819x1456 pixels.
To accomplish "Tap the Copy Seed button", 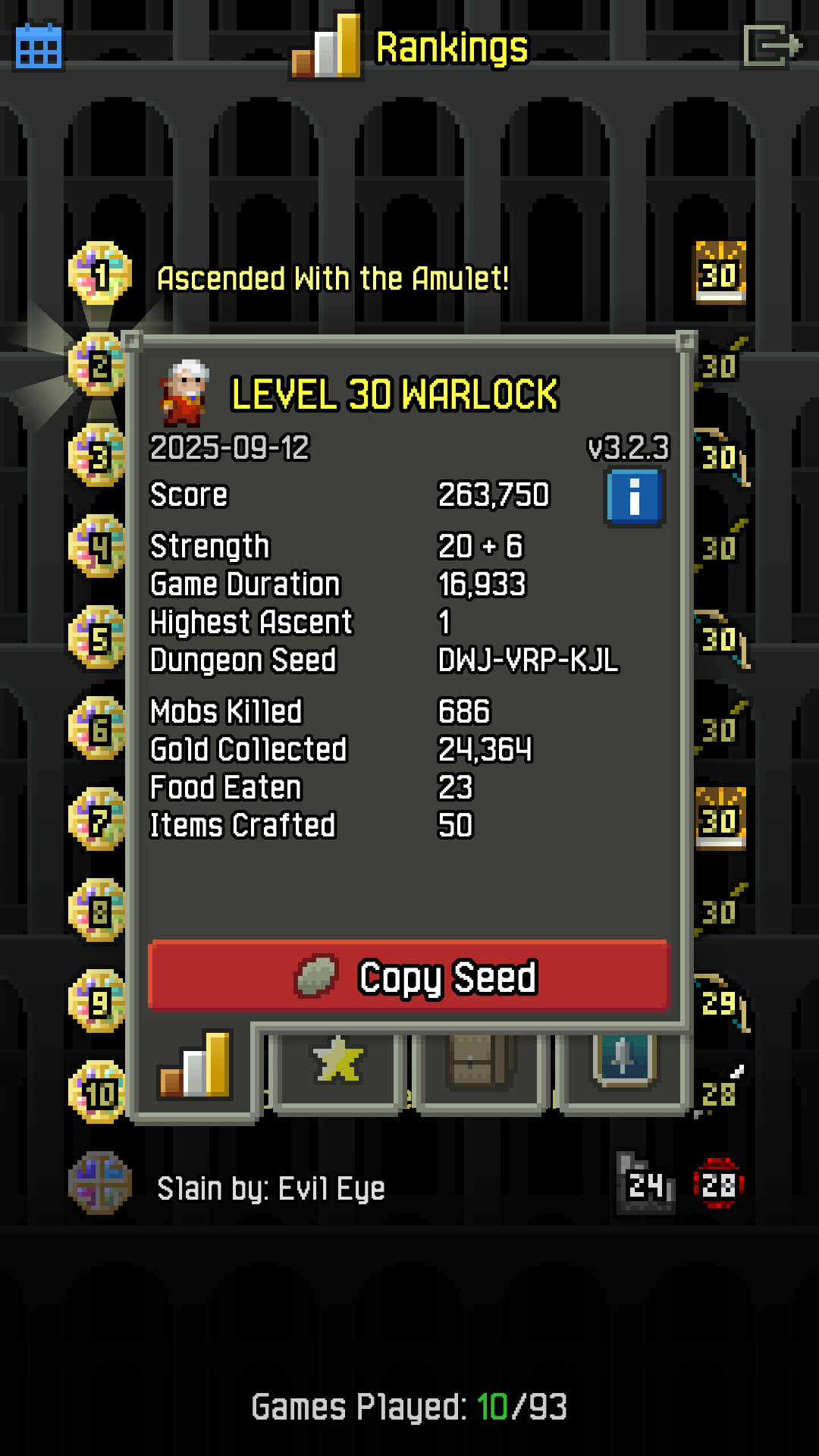I will (409, 977).
